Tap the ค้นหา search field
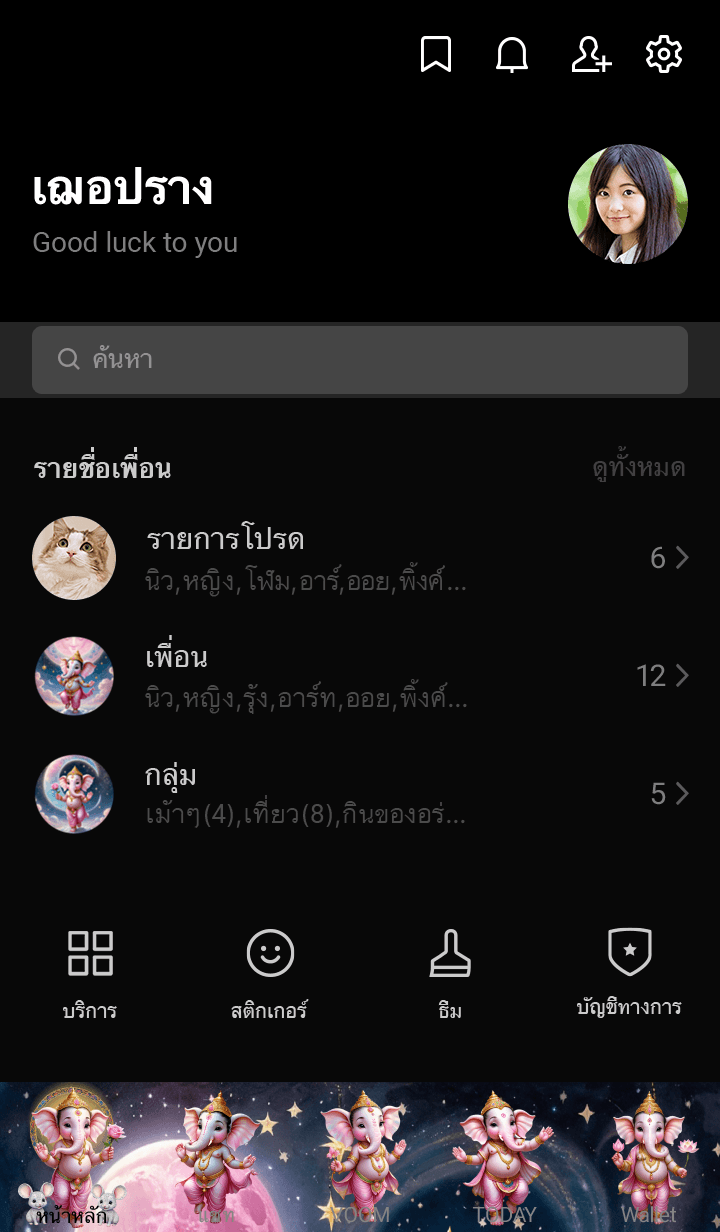This screenshot has height=1232, width=720. [x=360, y=360]
